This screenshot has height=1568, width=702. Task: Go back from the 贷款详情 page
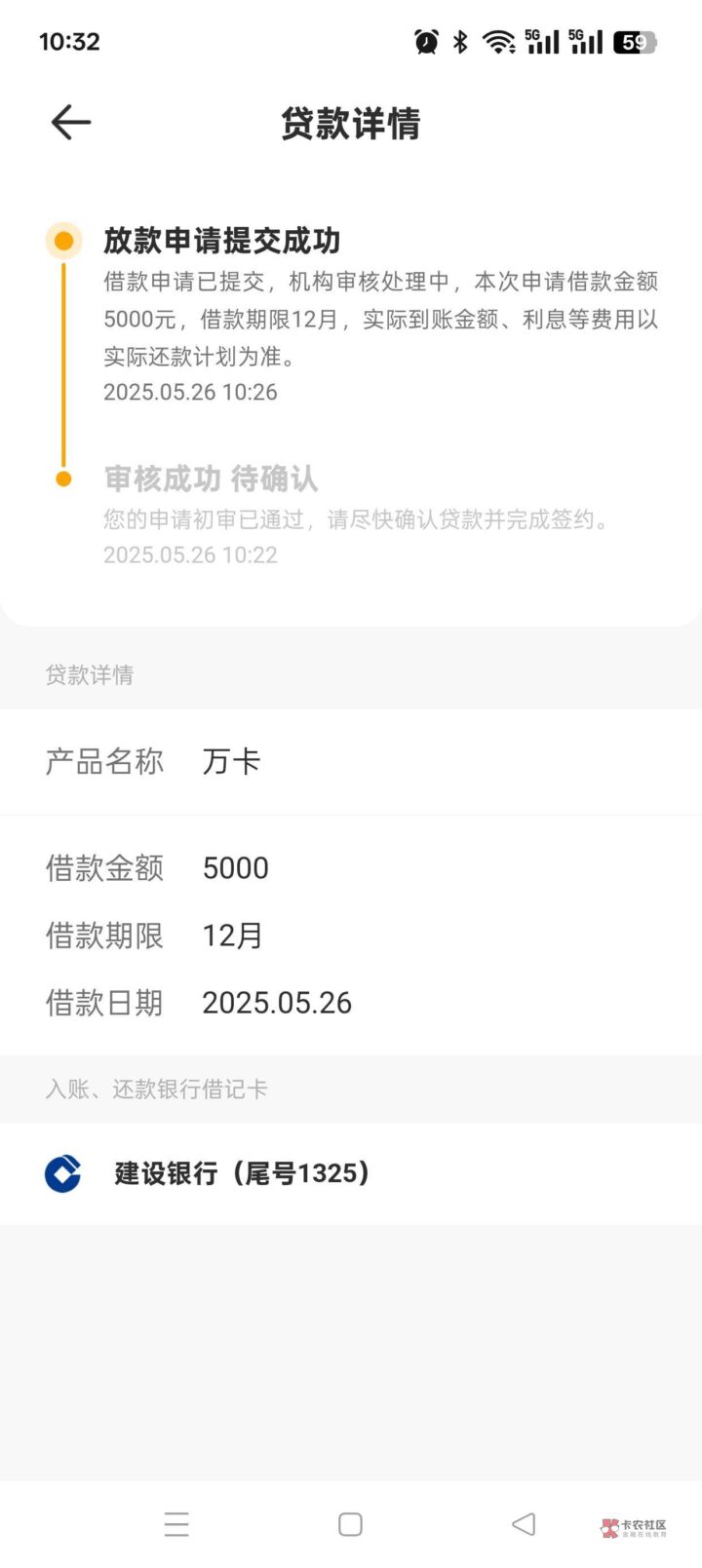click(x=70, y=123)
